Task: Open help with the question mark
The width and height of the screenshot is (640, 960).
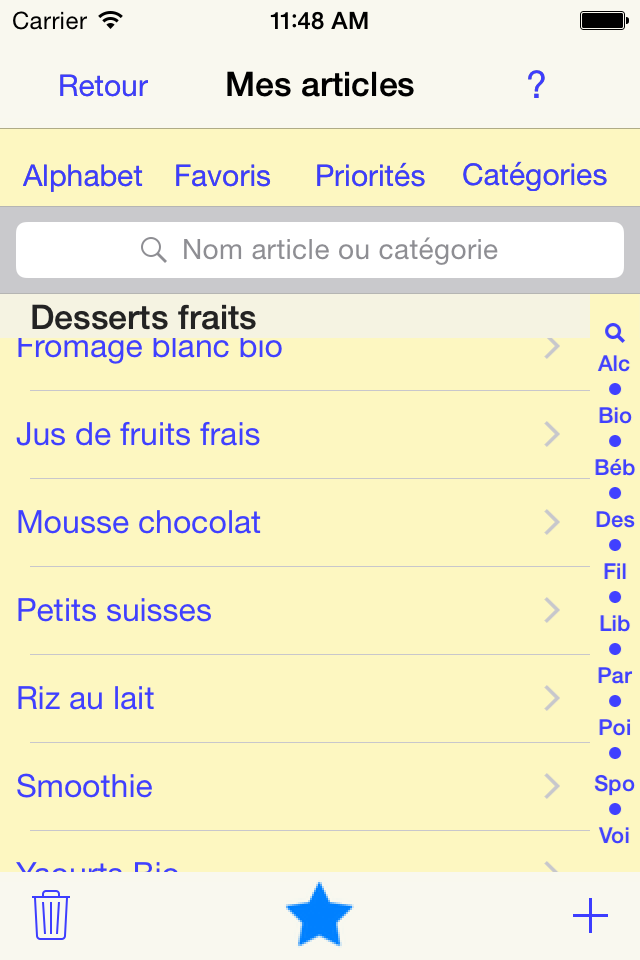Action: (x=536, y=85)
